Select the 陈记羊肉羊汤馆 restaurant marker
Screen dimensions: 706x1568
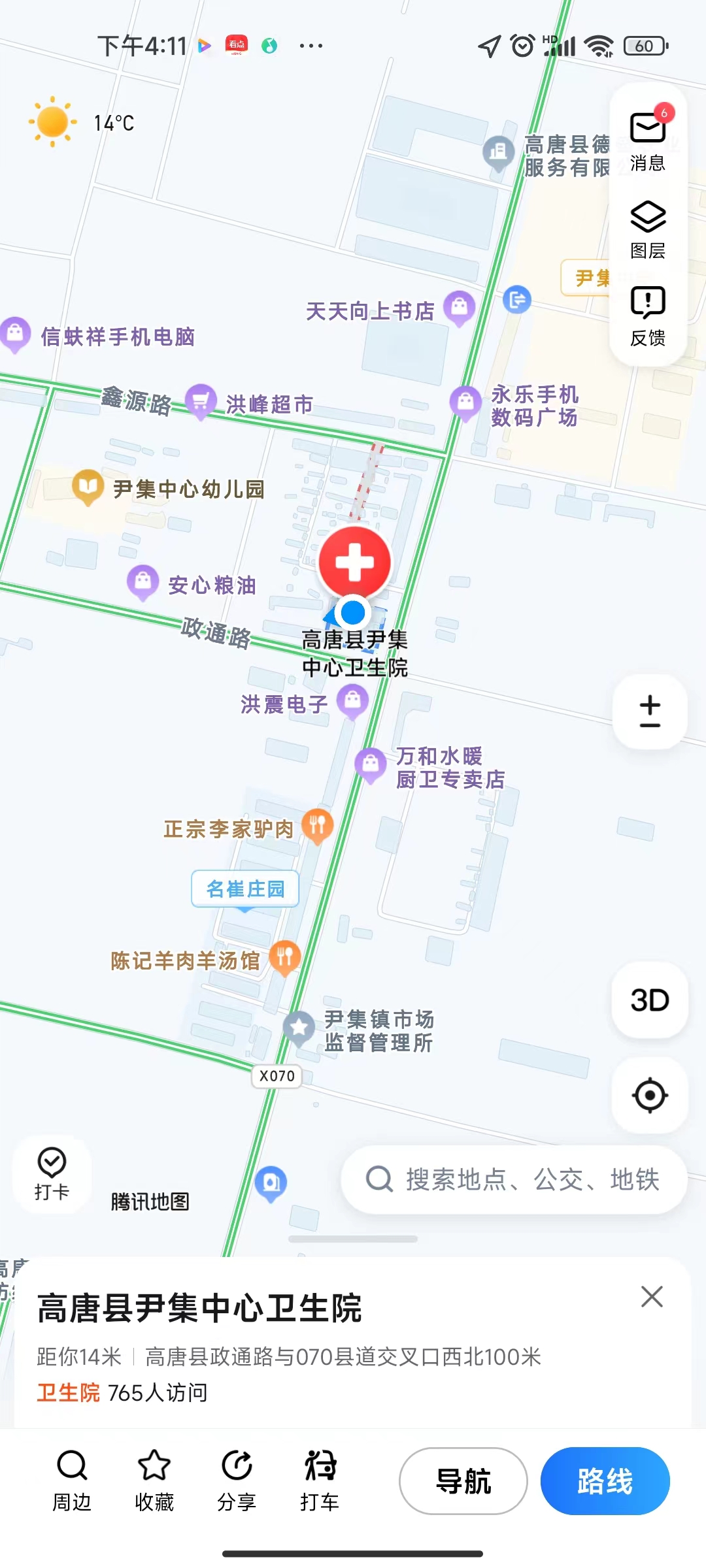[x=285, y=958]
